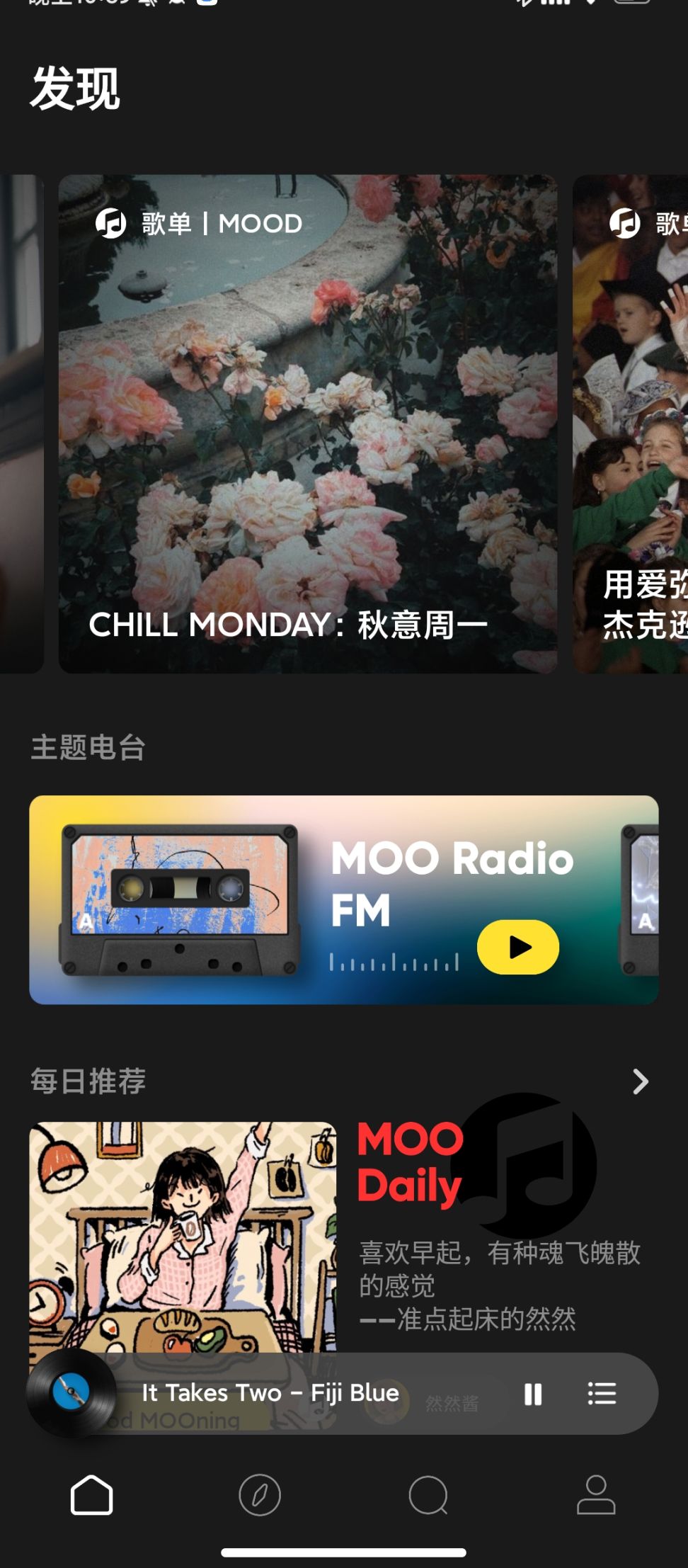Play MOO Radio FM
Screen dimensions: 688x1568
[518, 947]
